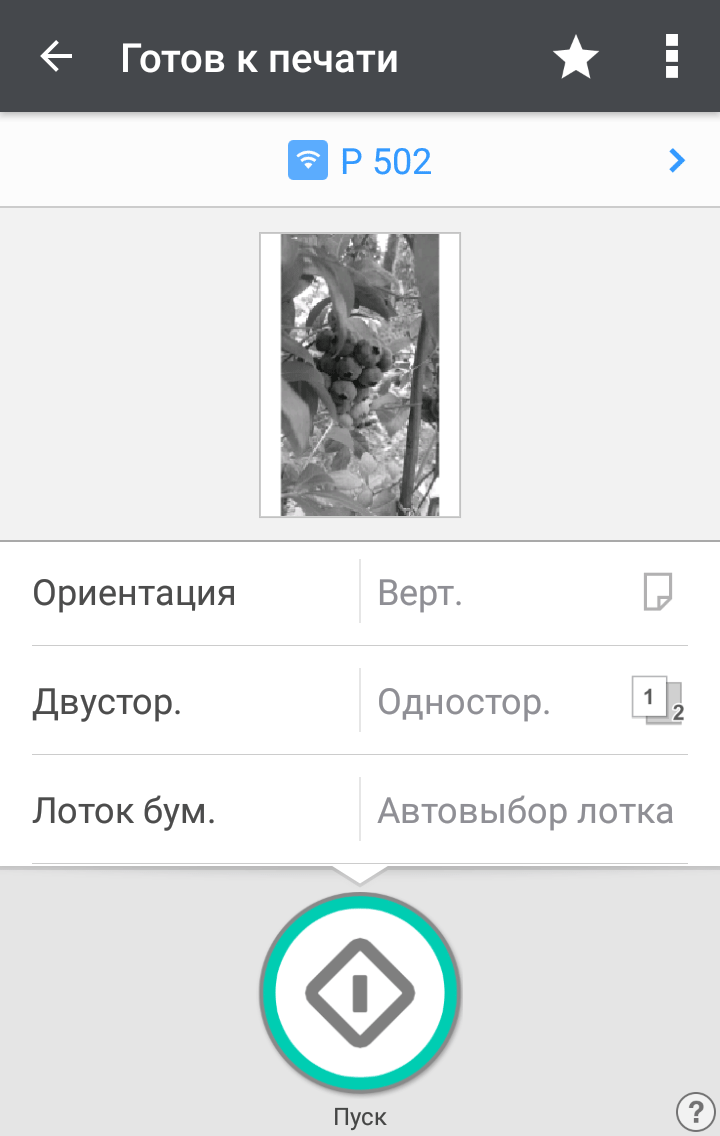Open the overflow menu

point(672,57)
